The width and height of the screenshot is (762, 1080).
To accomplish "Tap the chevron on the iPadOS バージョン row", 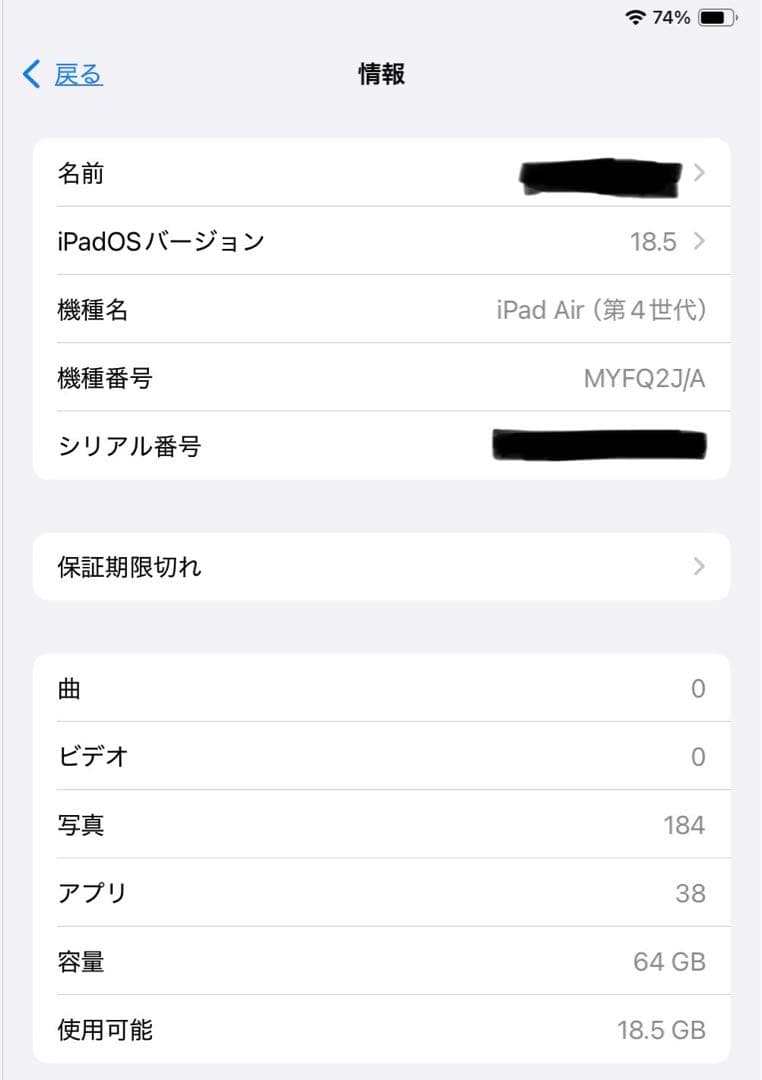I will (699, 241).
